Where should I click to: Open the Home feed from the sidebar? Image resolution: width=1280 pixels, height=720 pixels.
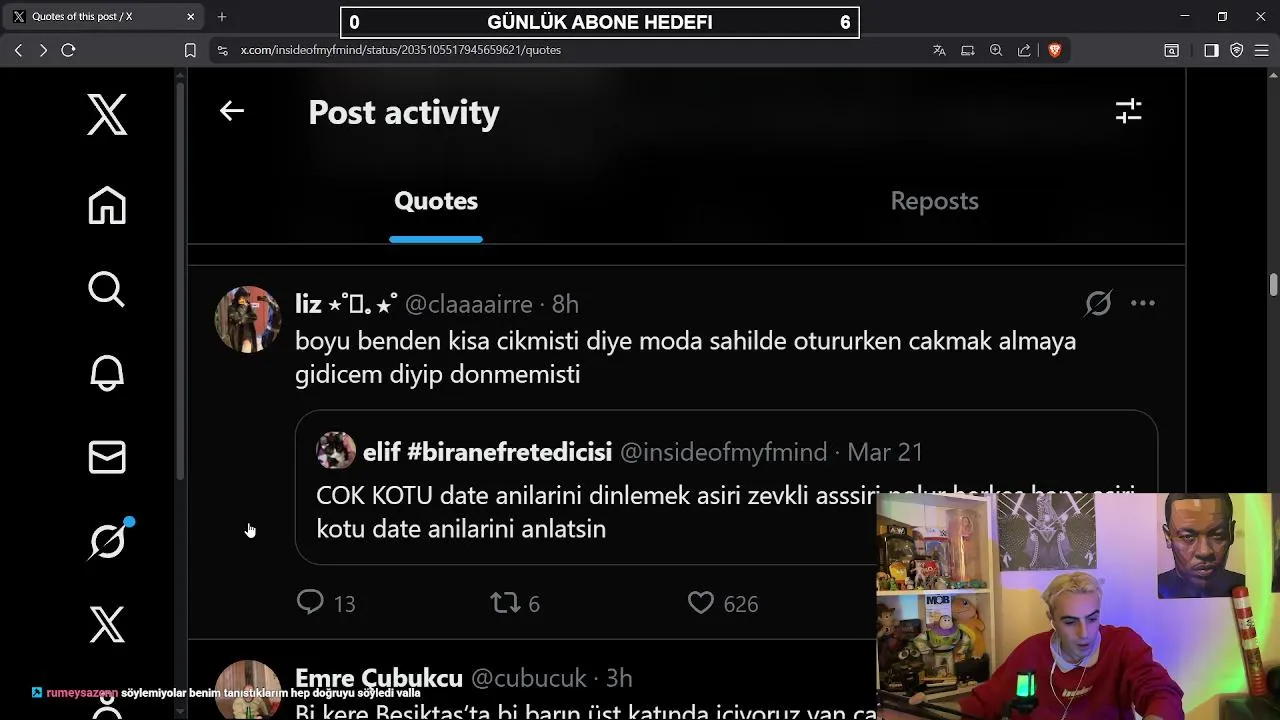[x=107, y=206]
